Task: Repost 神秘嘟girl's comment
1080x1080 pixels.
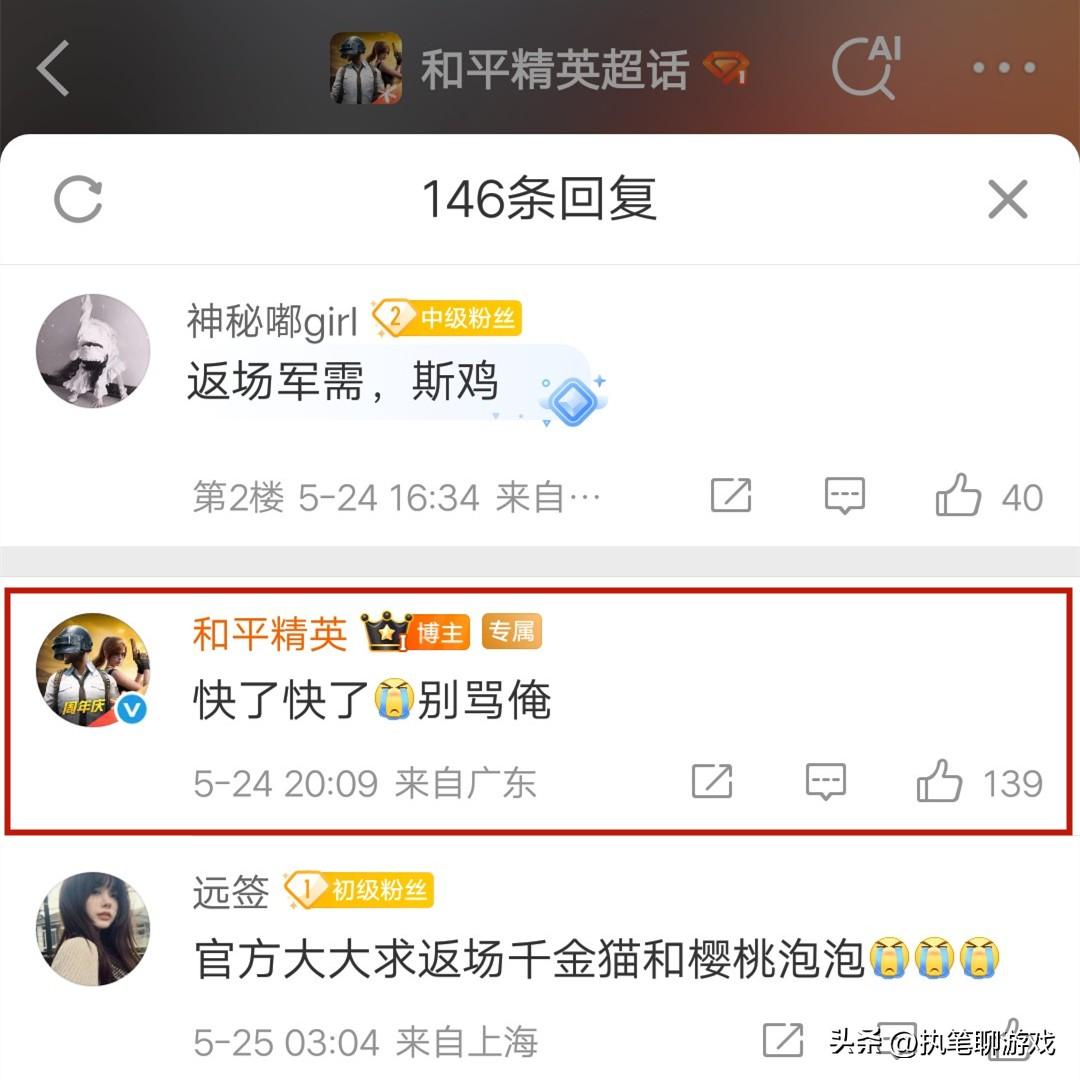Action: (731, 496)
